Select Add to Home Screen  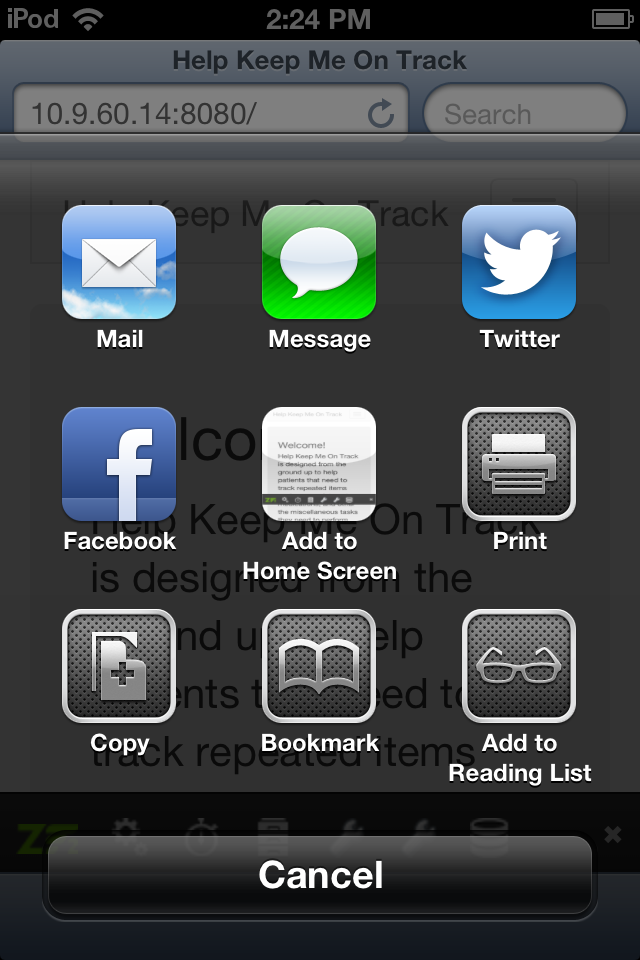319,464
